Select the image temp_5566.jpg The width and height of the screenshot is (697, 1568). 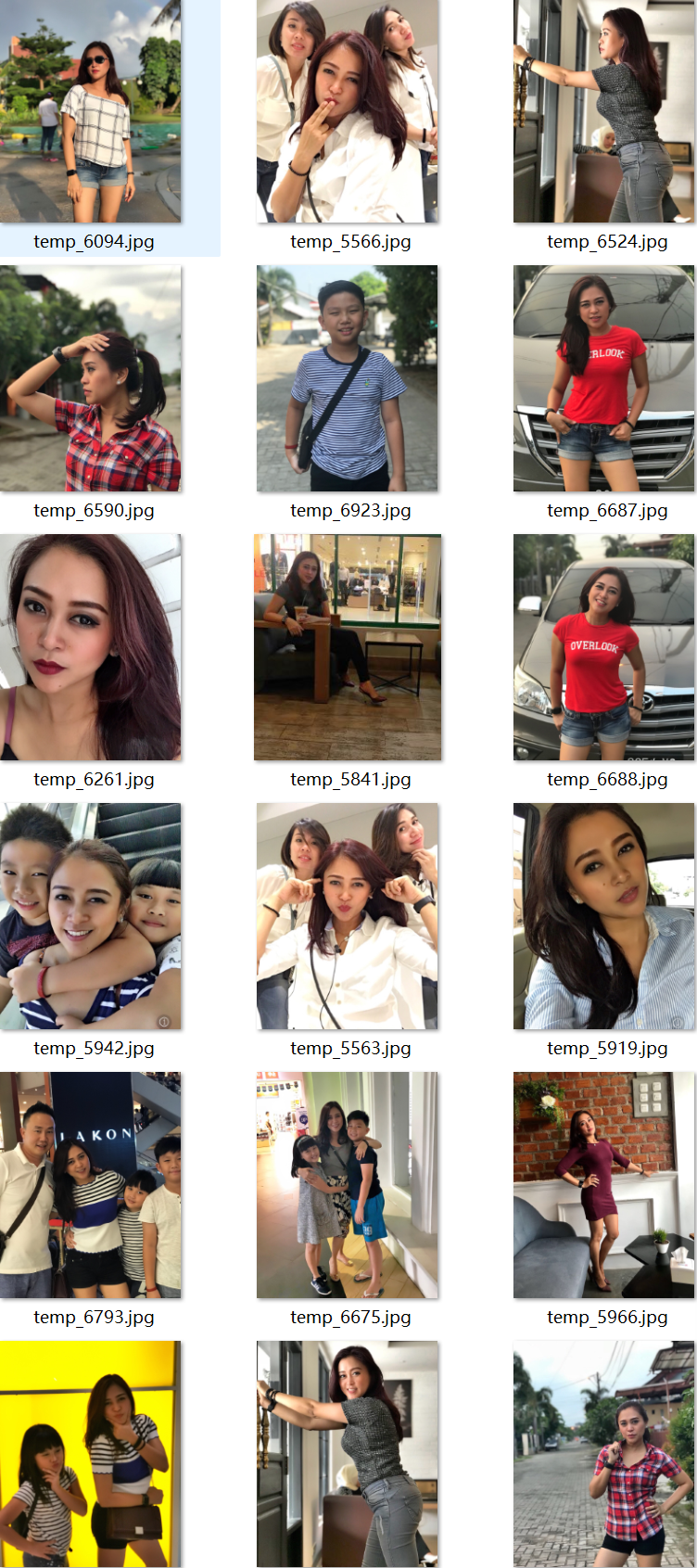point(348,111)
